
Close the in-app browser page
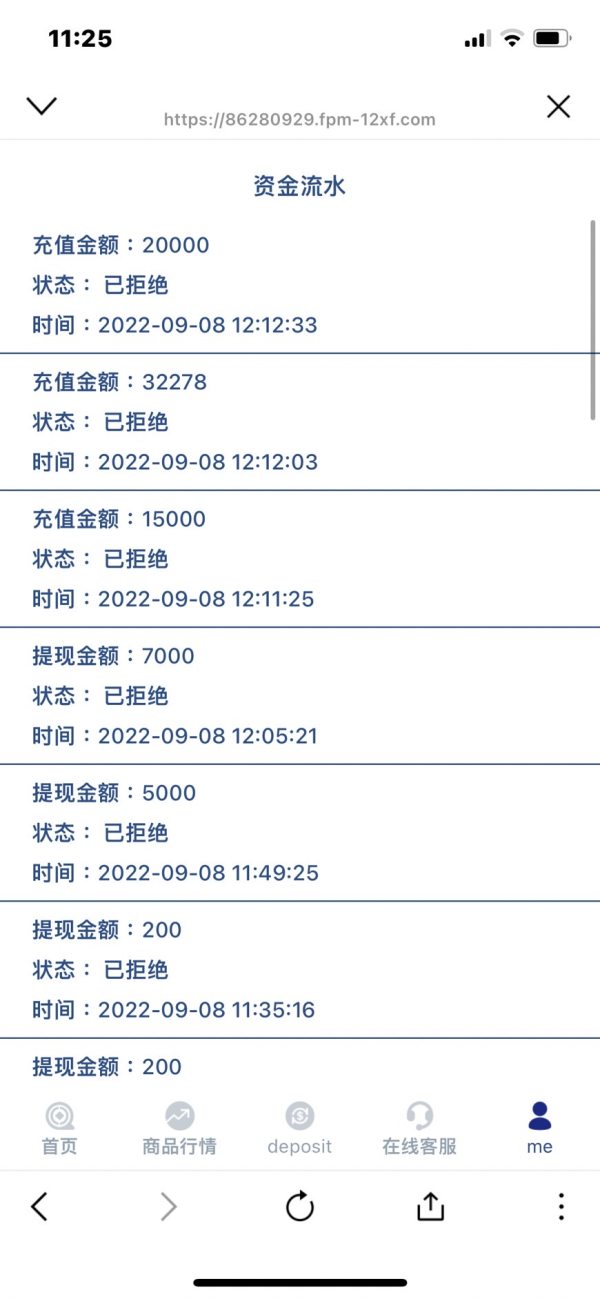[558, 106]
